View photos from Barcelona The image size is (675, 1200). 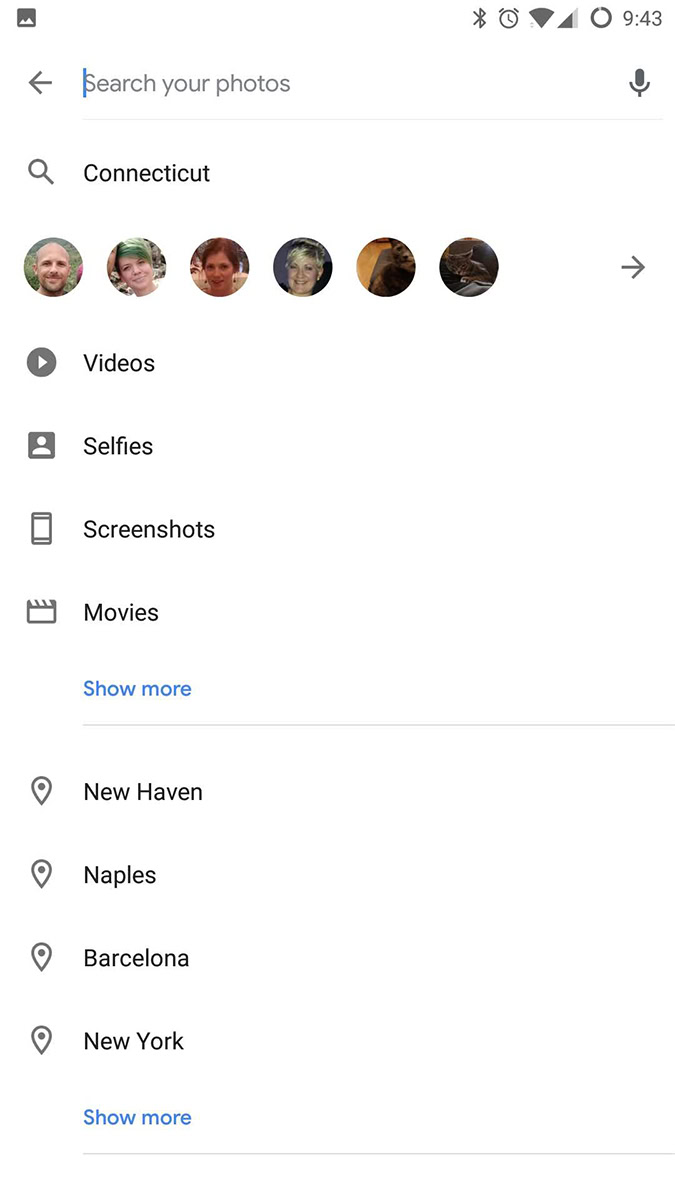135,958
